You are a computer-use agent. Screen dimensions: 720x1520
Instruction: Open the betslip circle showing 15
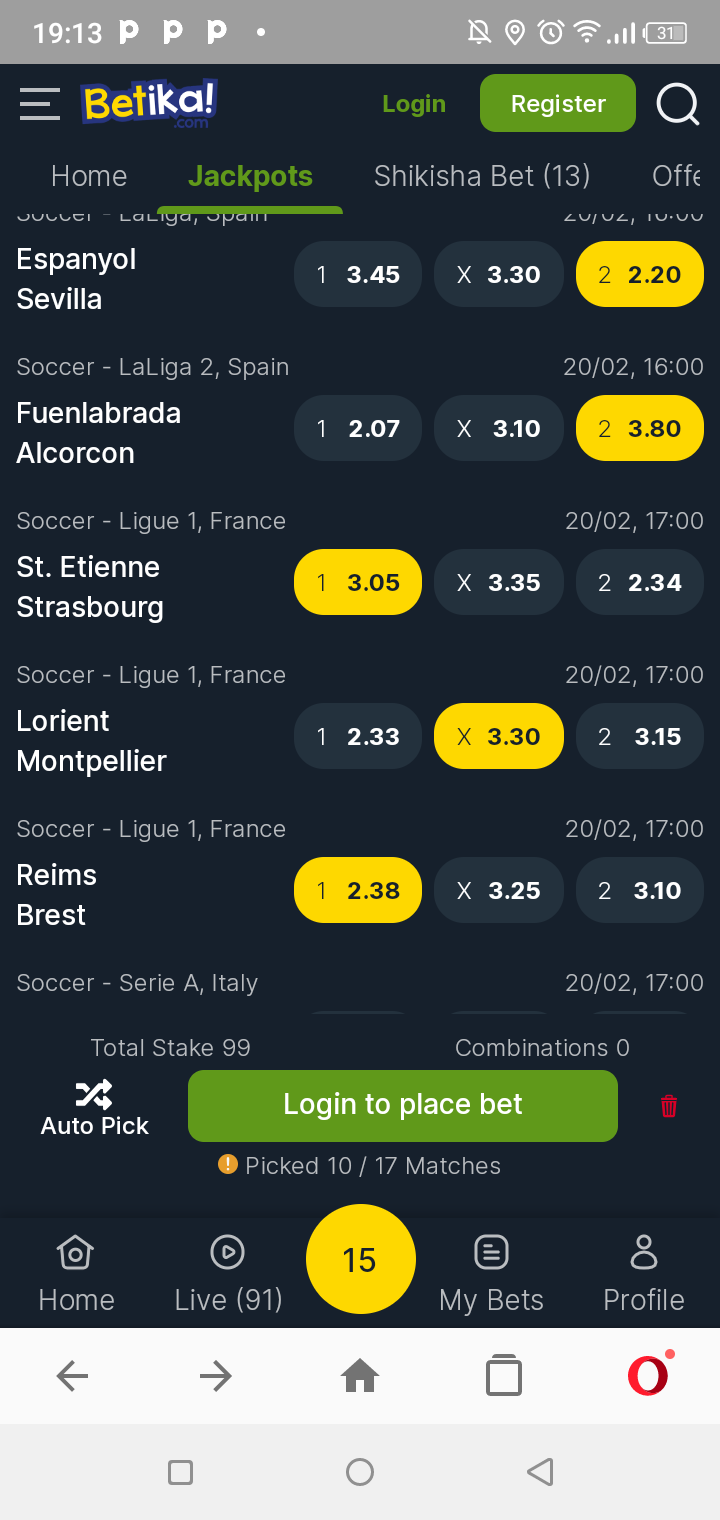[x=360, y=1259]
